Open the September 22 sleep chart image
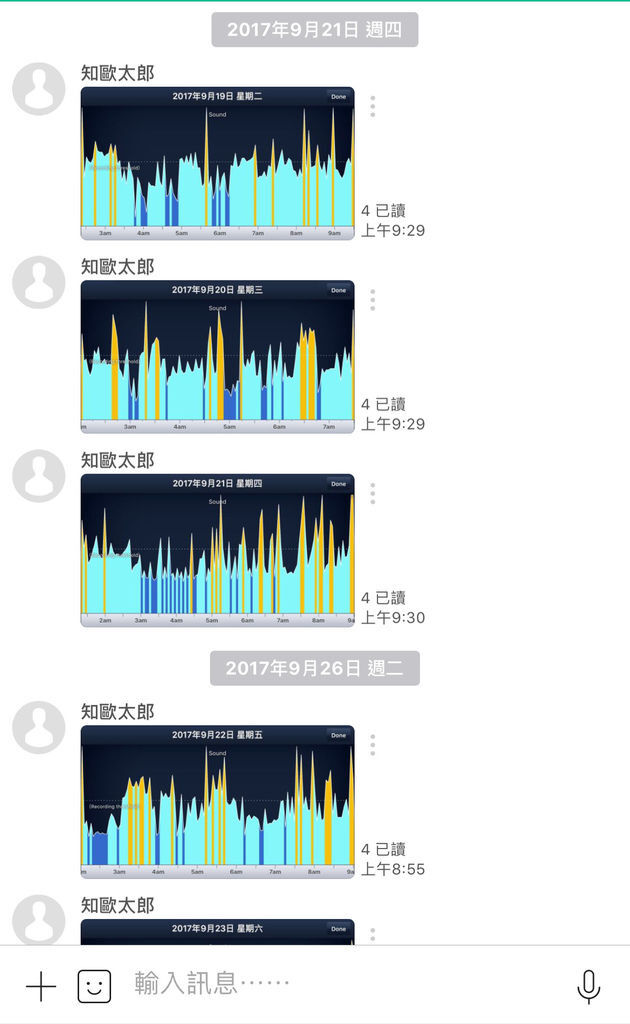This screenshot has width=630, height=1024. 217,802
